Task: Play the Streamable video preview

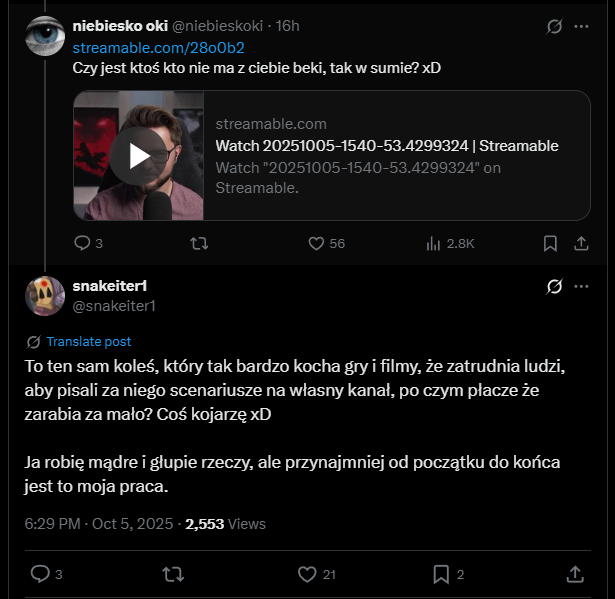Action: tap(139, 156)
